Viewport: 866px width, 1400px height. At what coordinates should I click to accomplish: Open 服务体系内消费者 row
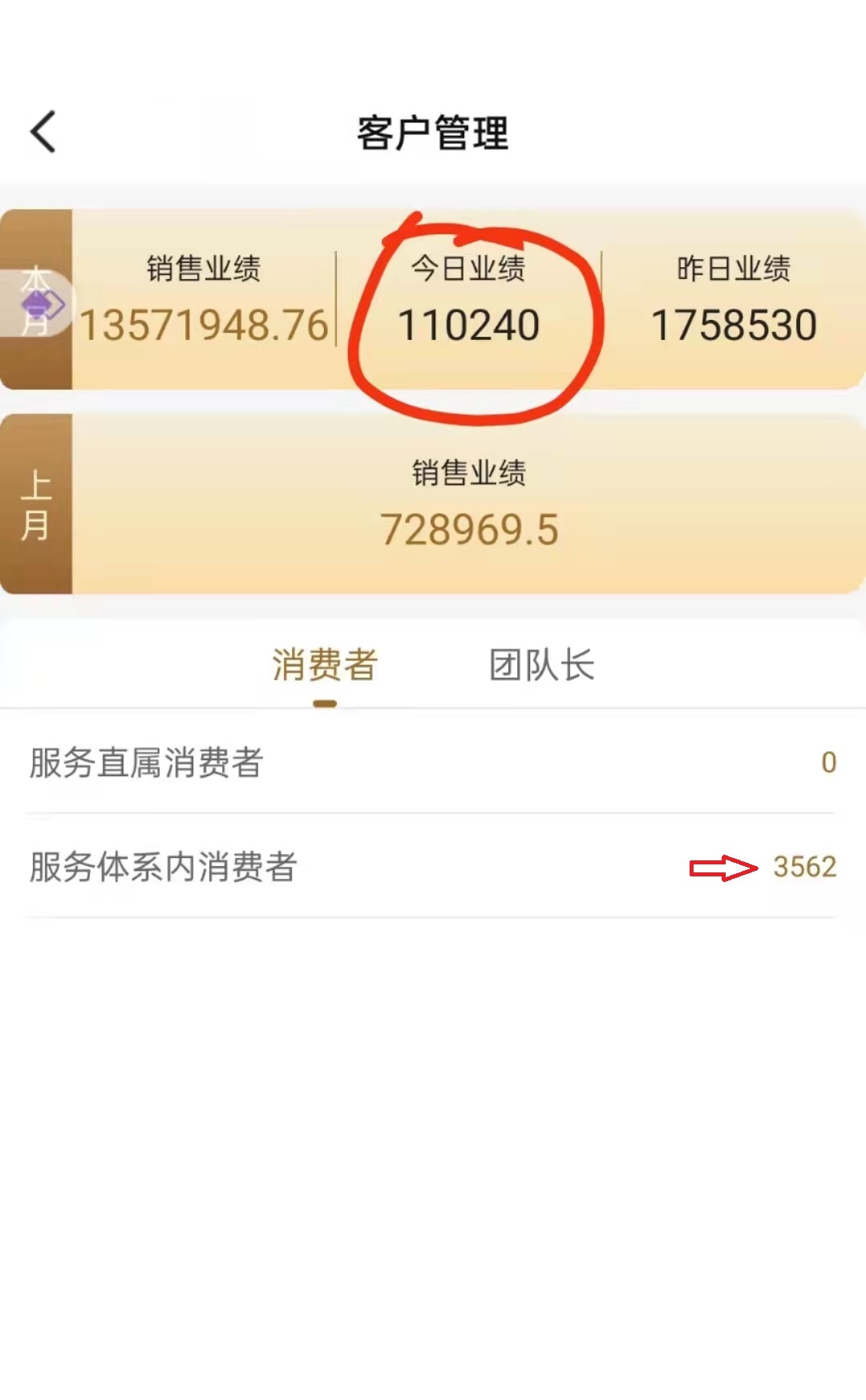(431, 867)
